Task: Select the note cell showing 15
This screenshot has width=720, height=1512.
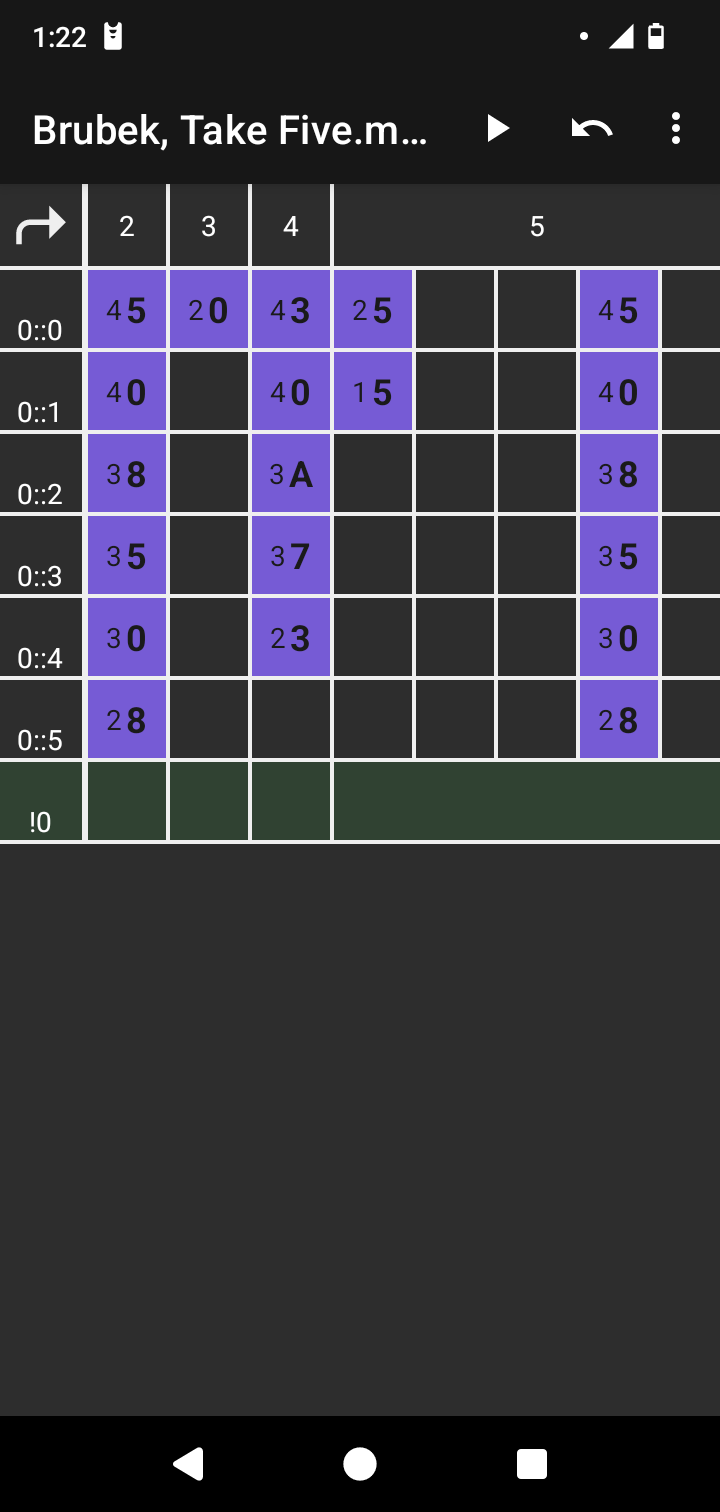Action: coord(373,392)
